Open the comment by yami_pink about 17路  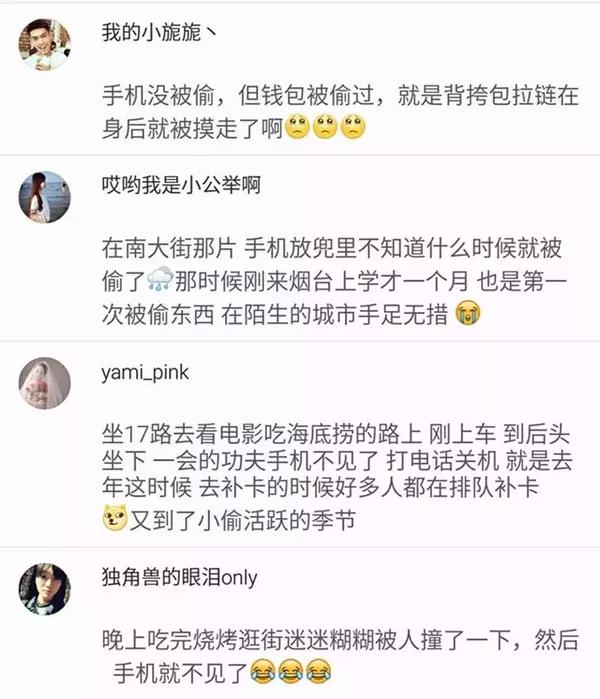(338, 464)
